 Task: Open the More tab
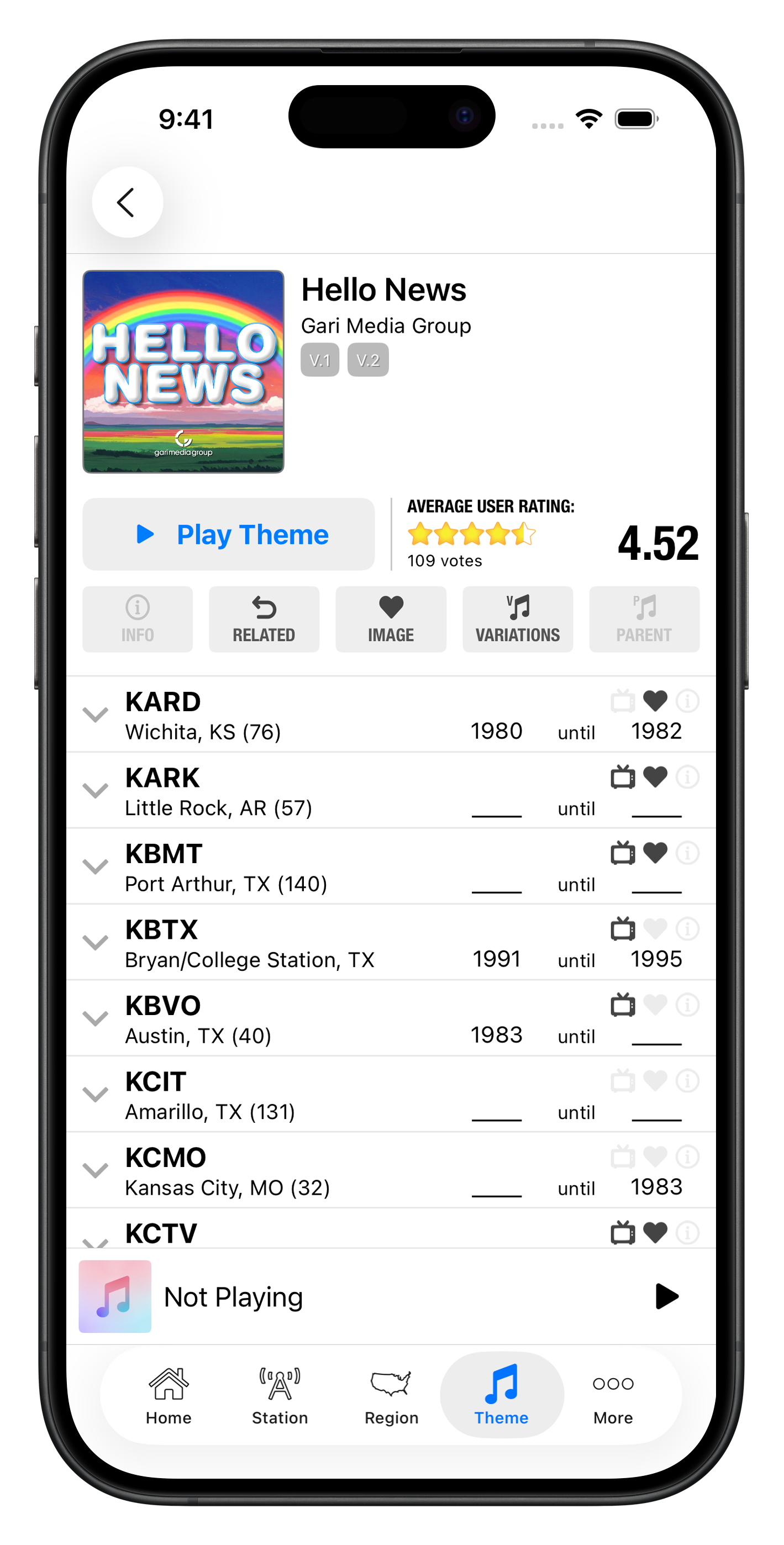pyautogui.click(x=613, y=1395)
